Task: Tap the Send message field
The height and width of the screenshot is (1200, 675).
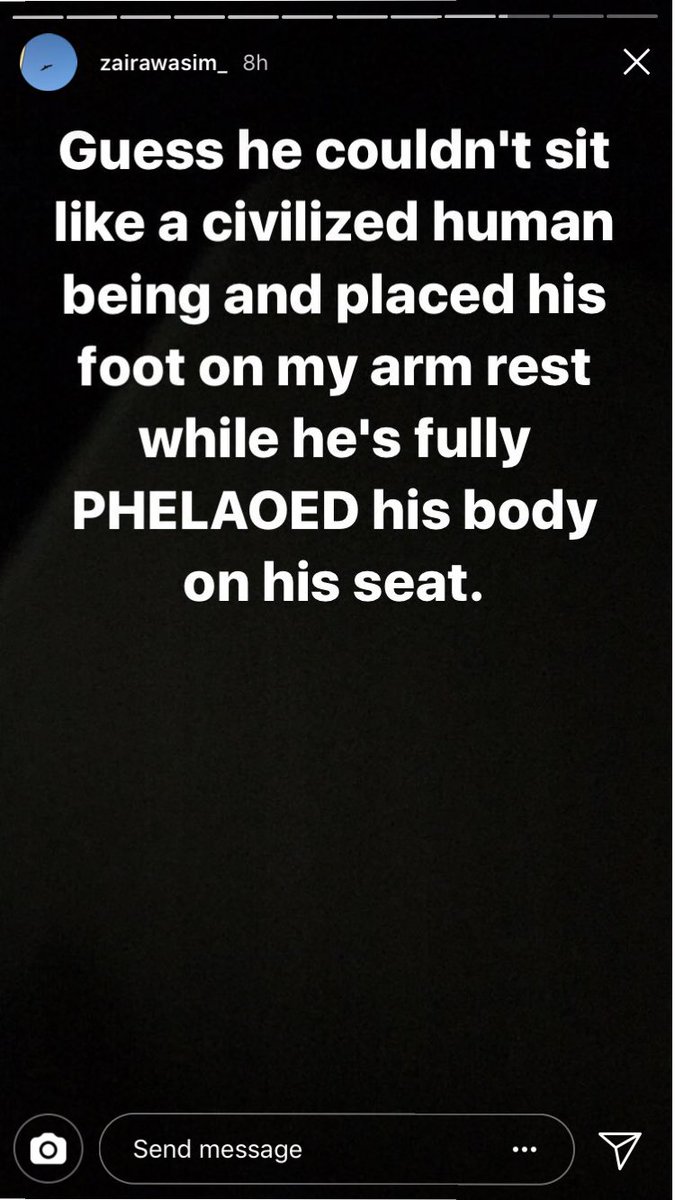Action: (300, 1150)
